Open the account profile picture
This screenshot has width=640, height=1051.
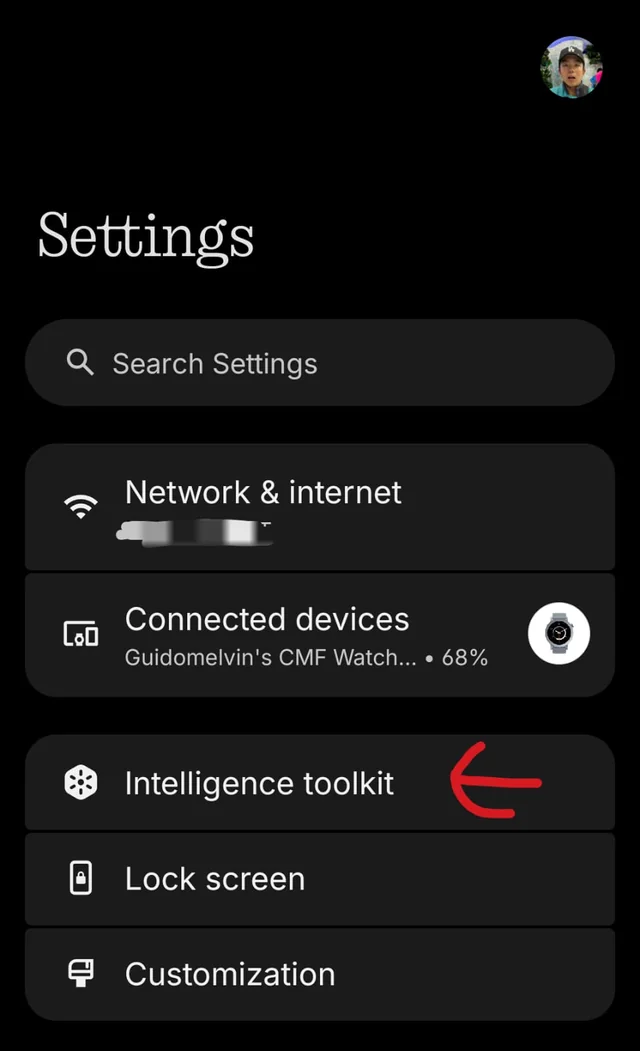(572, 67)
